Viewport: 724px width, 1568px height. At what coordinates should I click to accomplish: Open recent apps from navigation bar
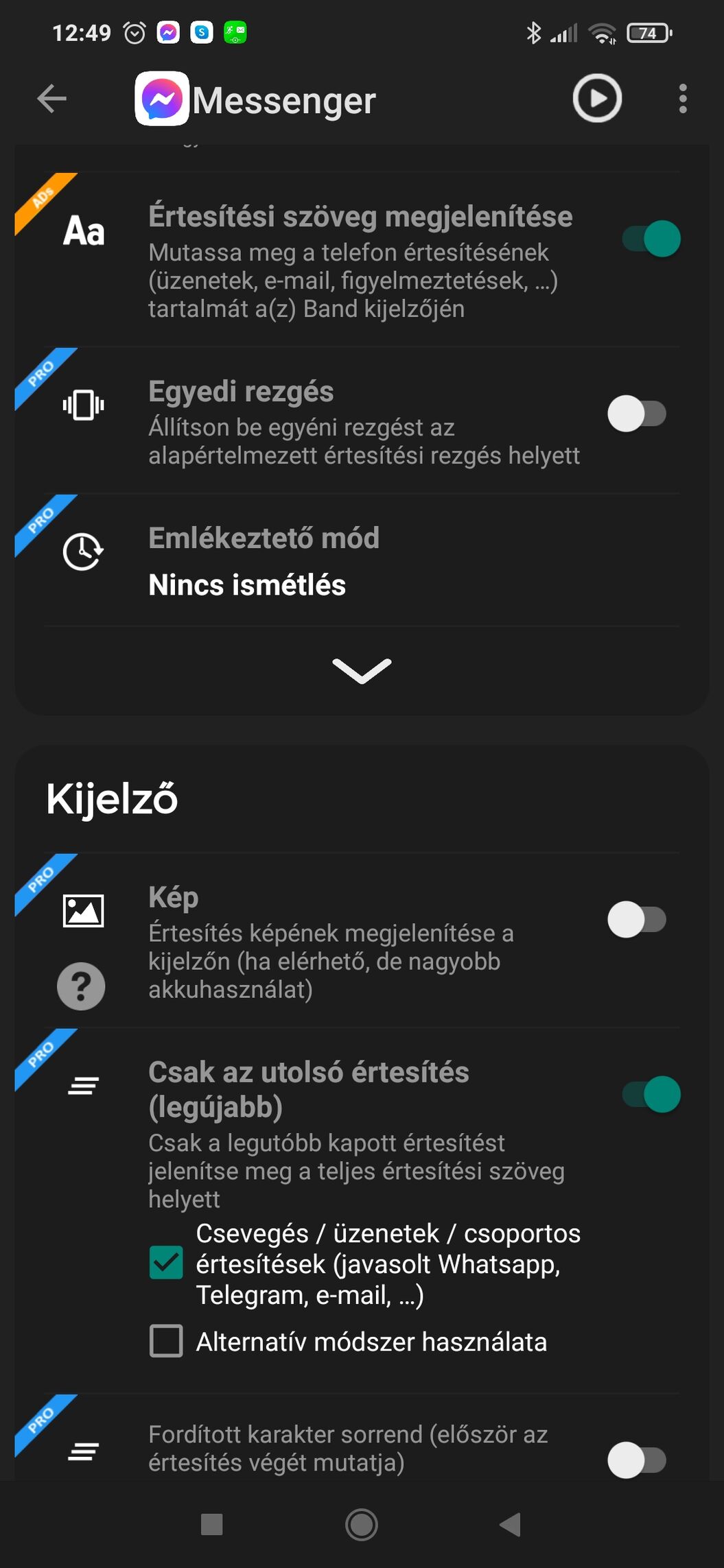click(211, 1525)
